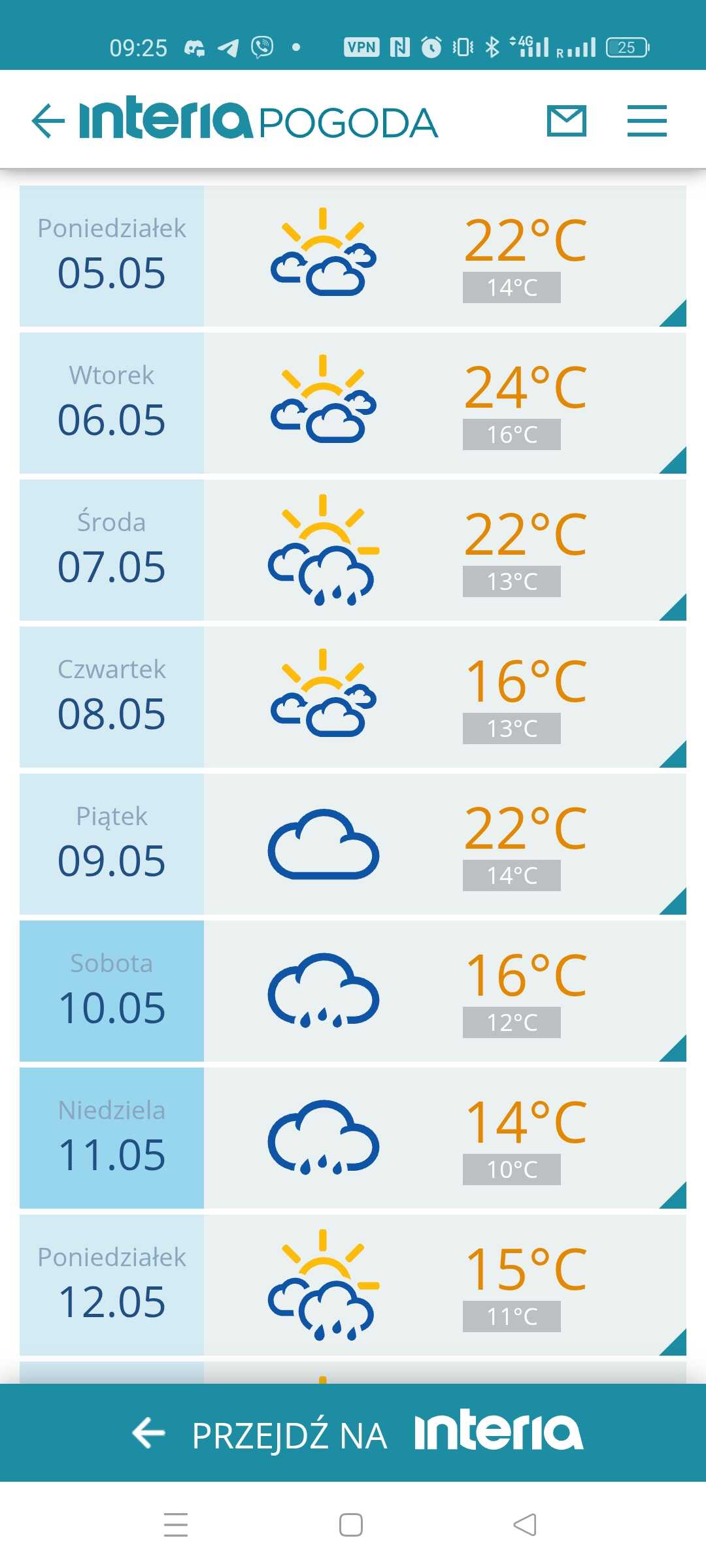Expand Czwartek 08.05 forecast
The image size is (706, 1568).
click(353, 697)
